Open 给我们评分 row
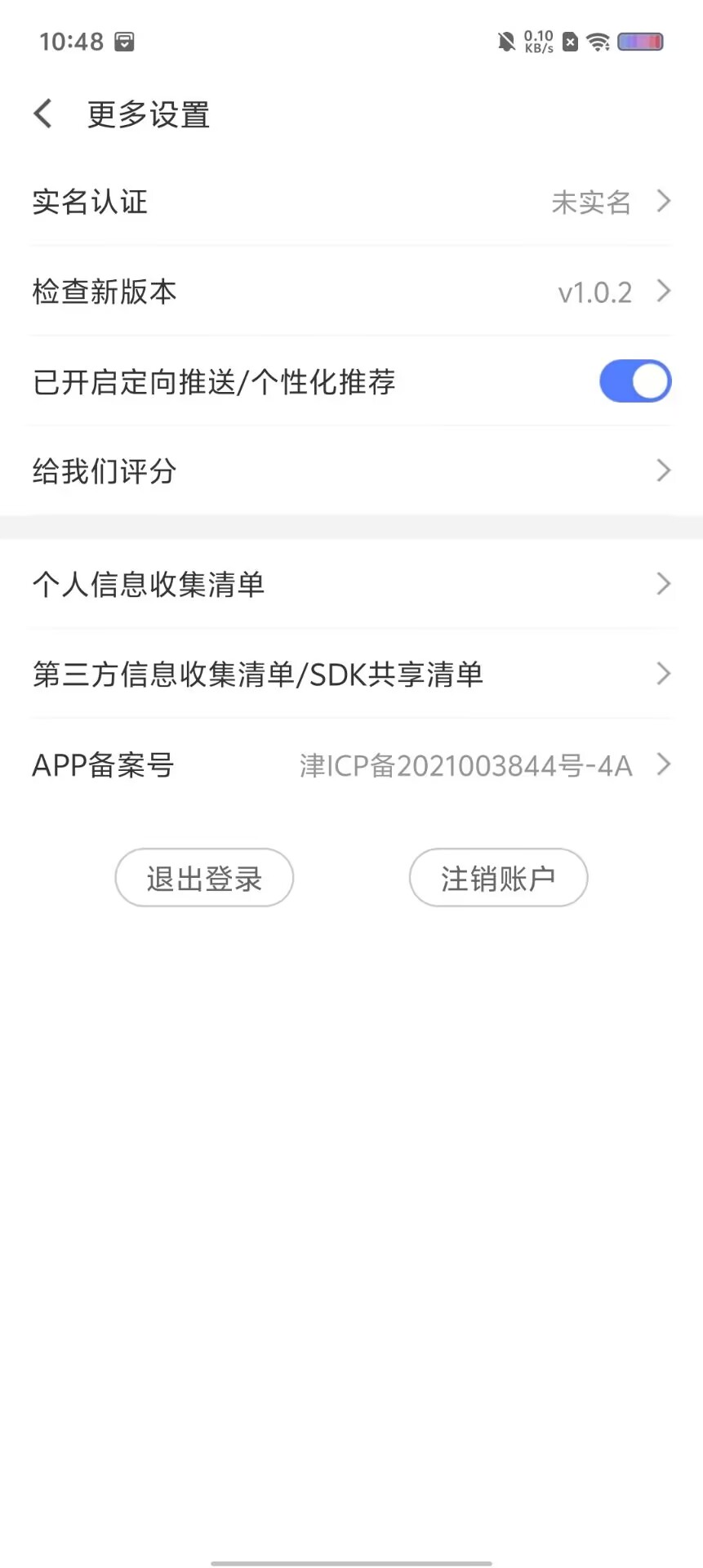The image size is (703, 1568). (351, 470)
